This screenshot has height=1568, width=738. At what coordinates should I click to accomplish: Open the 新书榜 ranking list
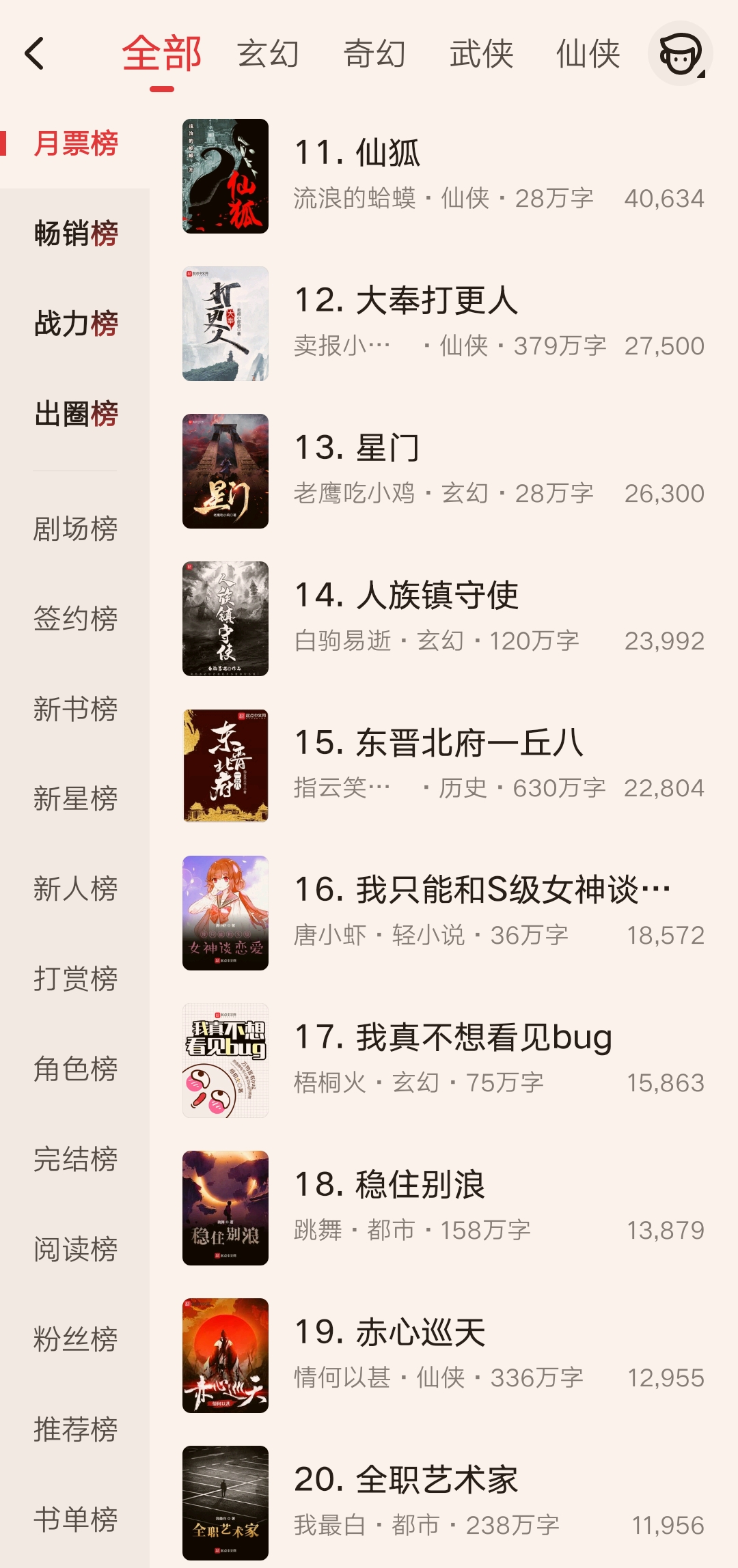pos(77,709)
